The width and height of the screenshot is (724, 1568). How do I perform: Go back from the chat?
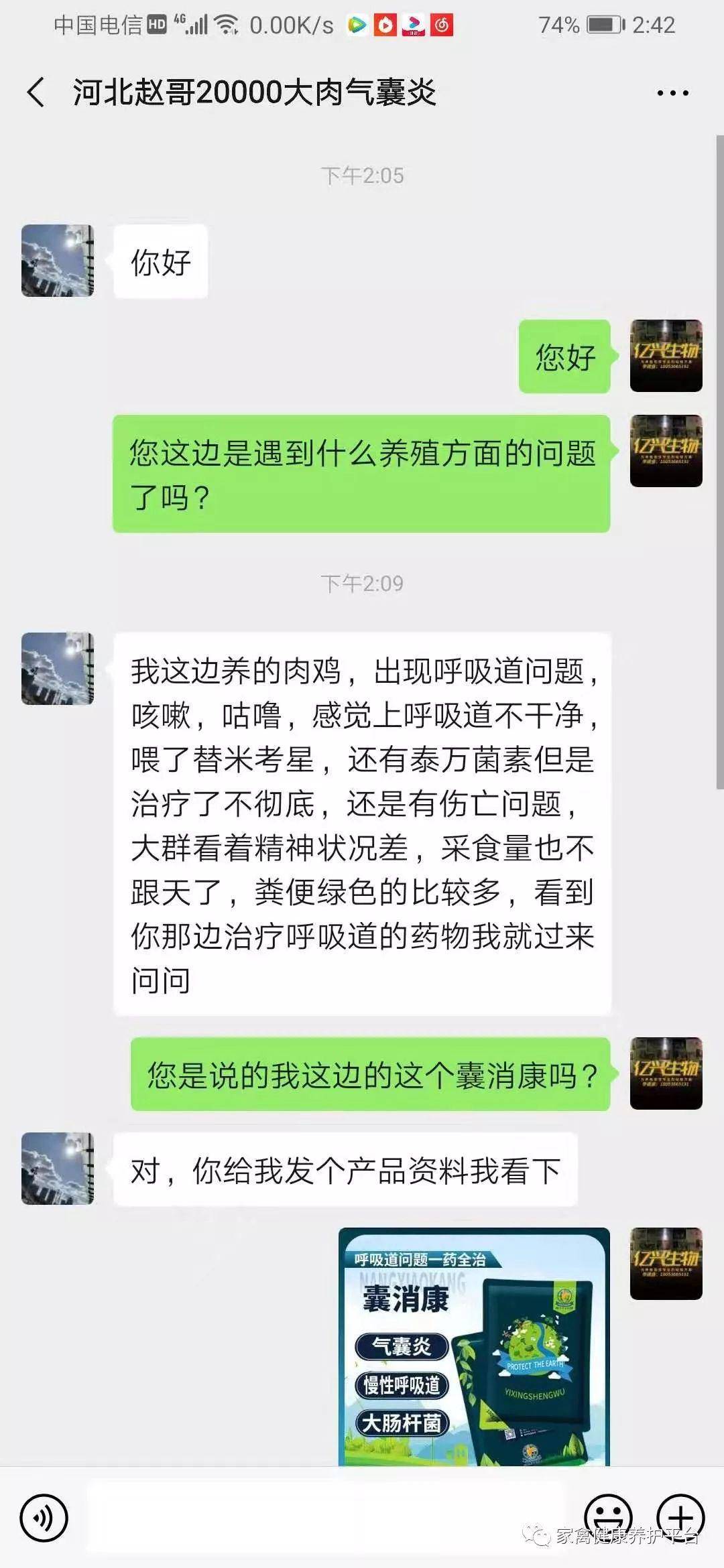pos(36,92)
